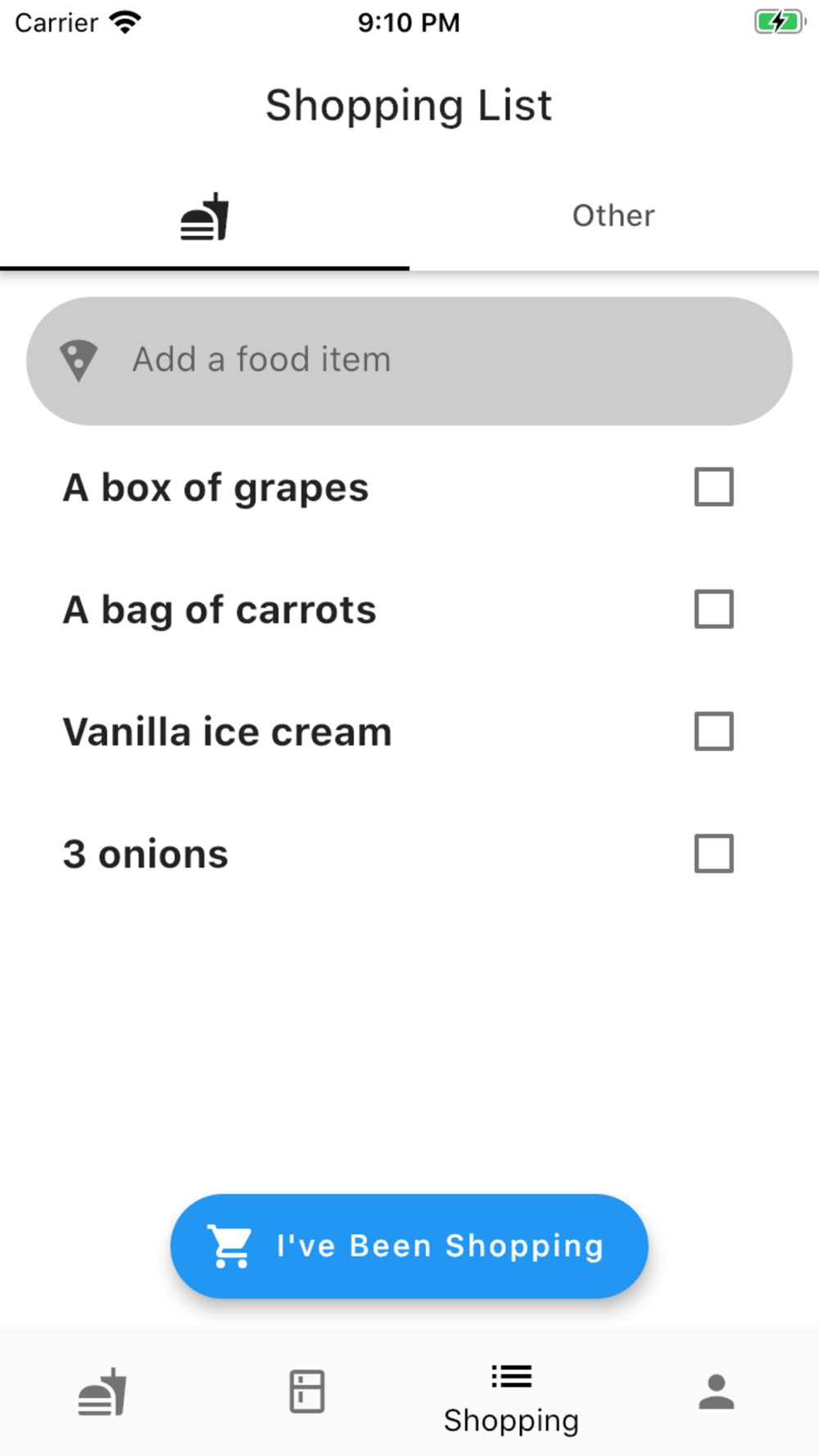Screen dimensions: 819x1456
Task: Tap the I've Been Shopping button
Action: 409,1246
